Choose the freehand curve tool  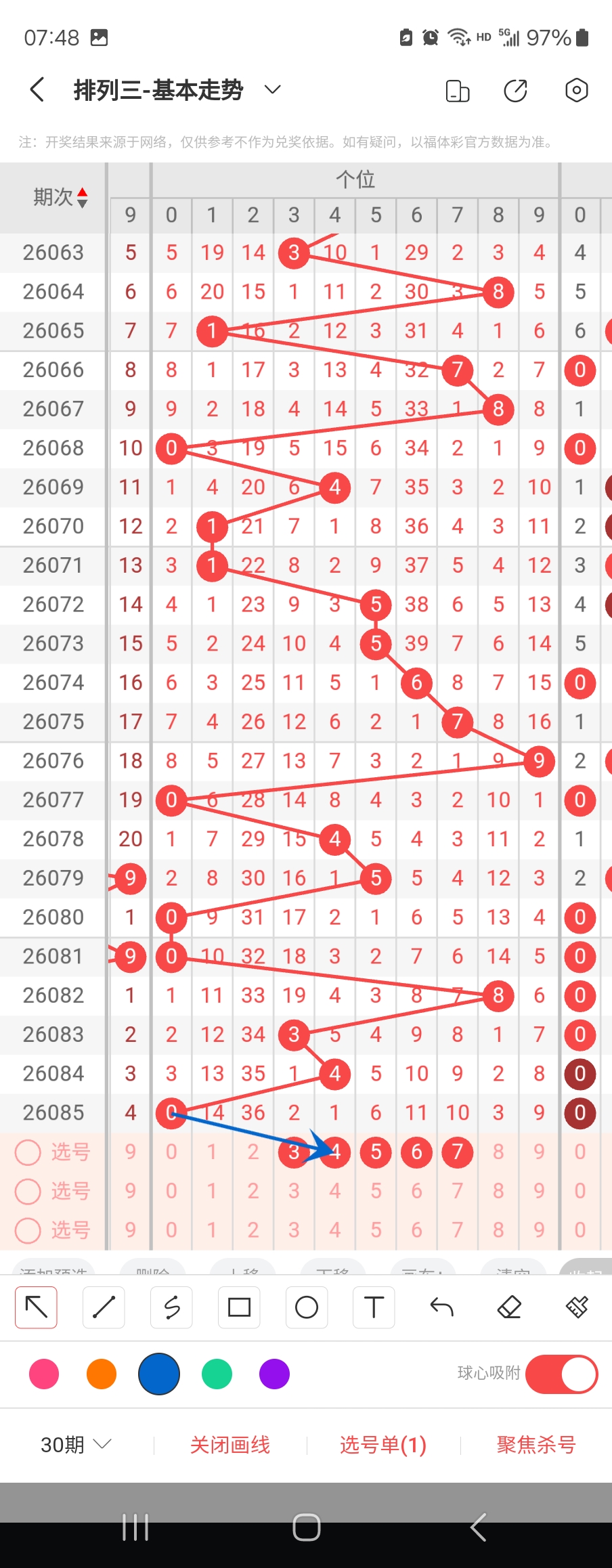click(171, 1307)
